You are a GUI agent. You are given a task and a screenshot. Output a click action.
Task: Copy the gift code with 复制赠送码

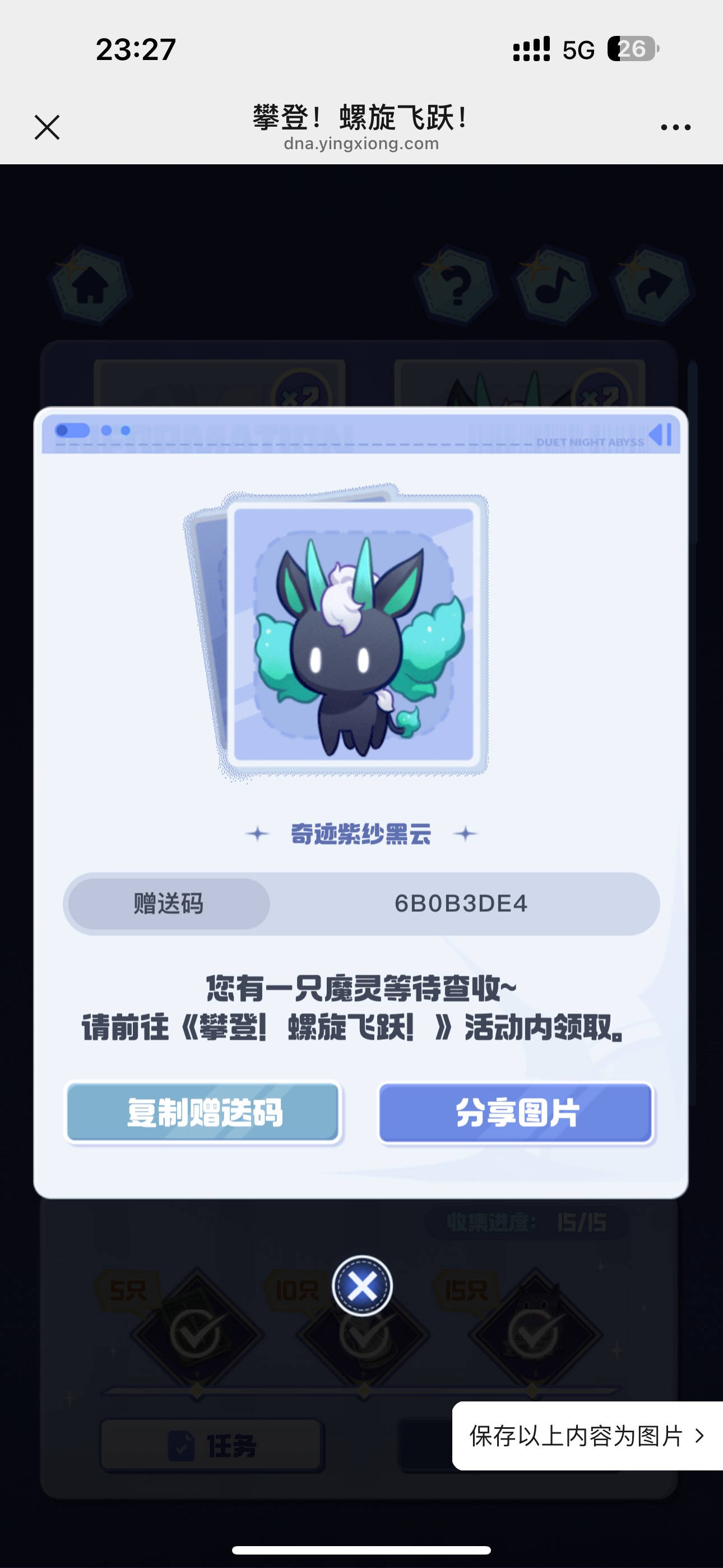[x=203, y=1113]
